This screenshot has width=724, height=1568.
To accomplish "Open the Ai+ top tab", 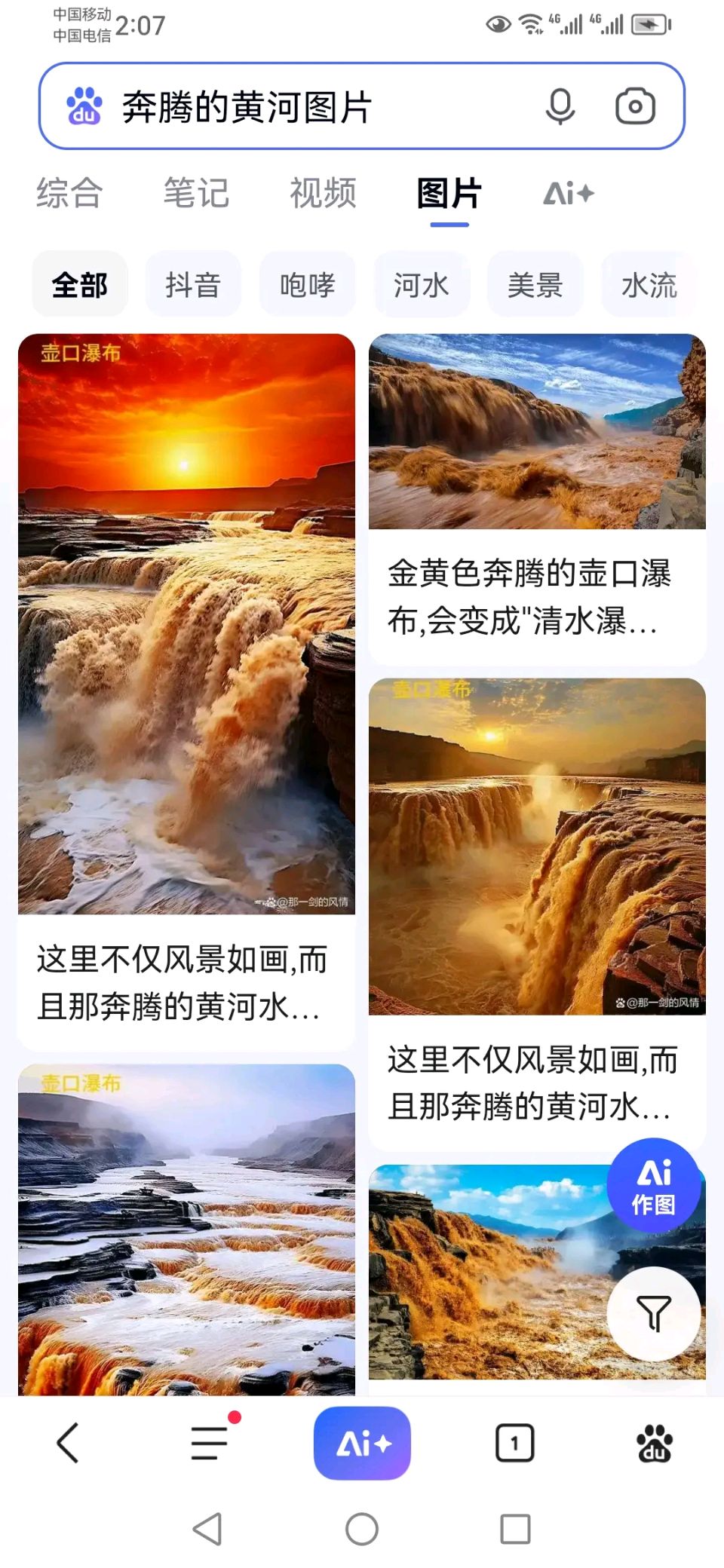I will click(569, 194).
